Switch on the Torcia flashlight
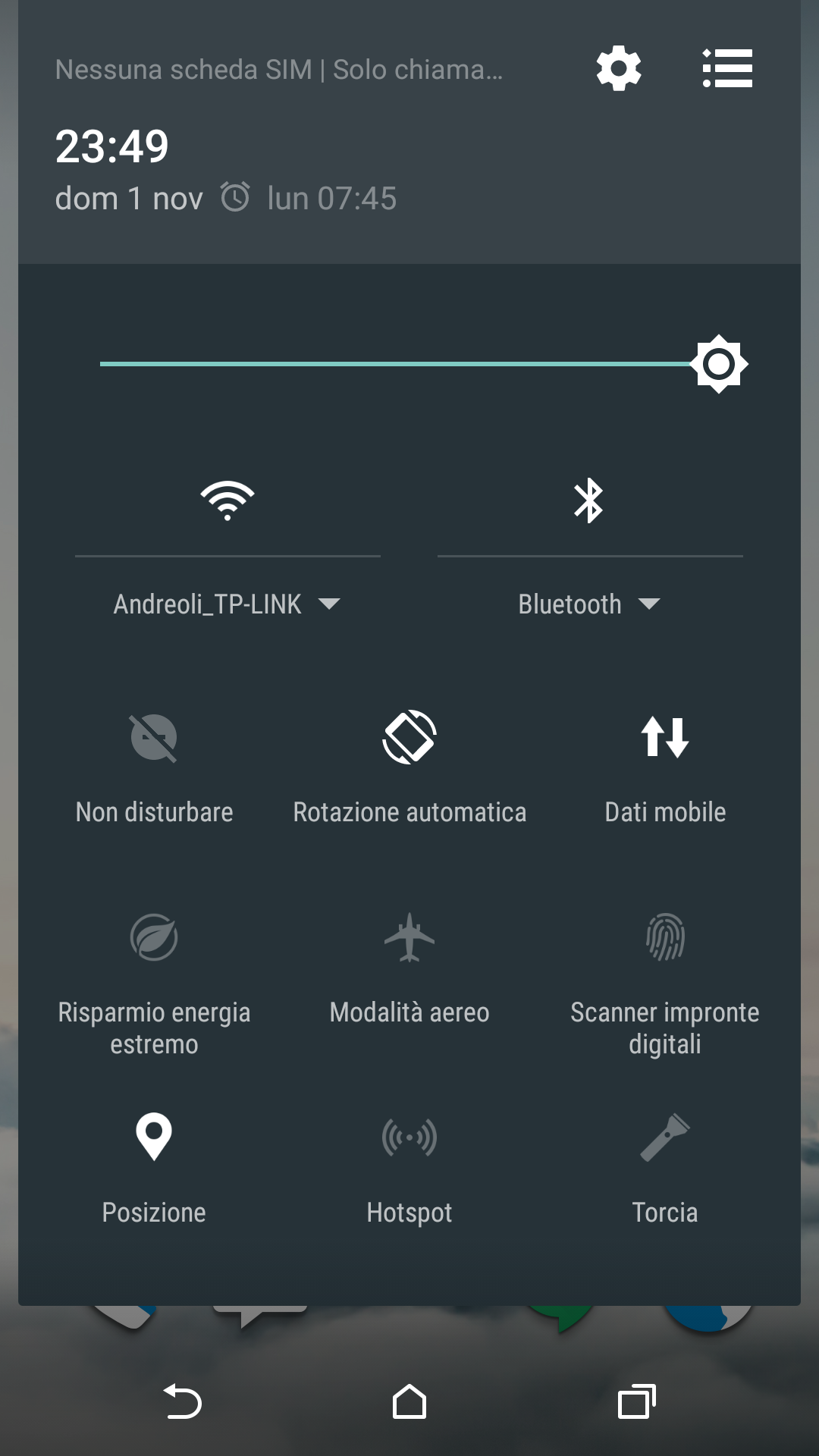819x1456 pixels. click(665, 1169)
